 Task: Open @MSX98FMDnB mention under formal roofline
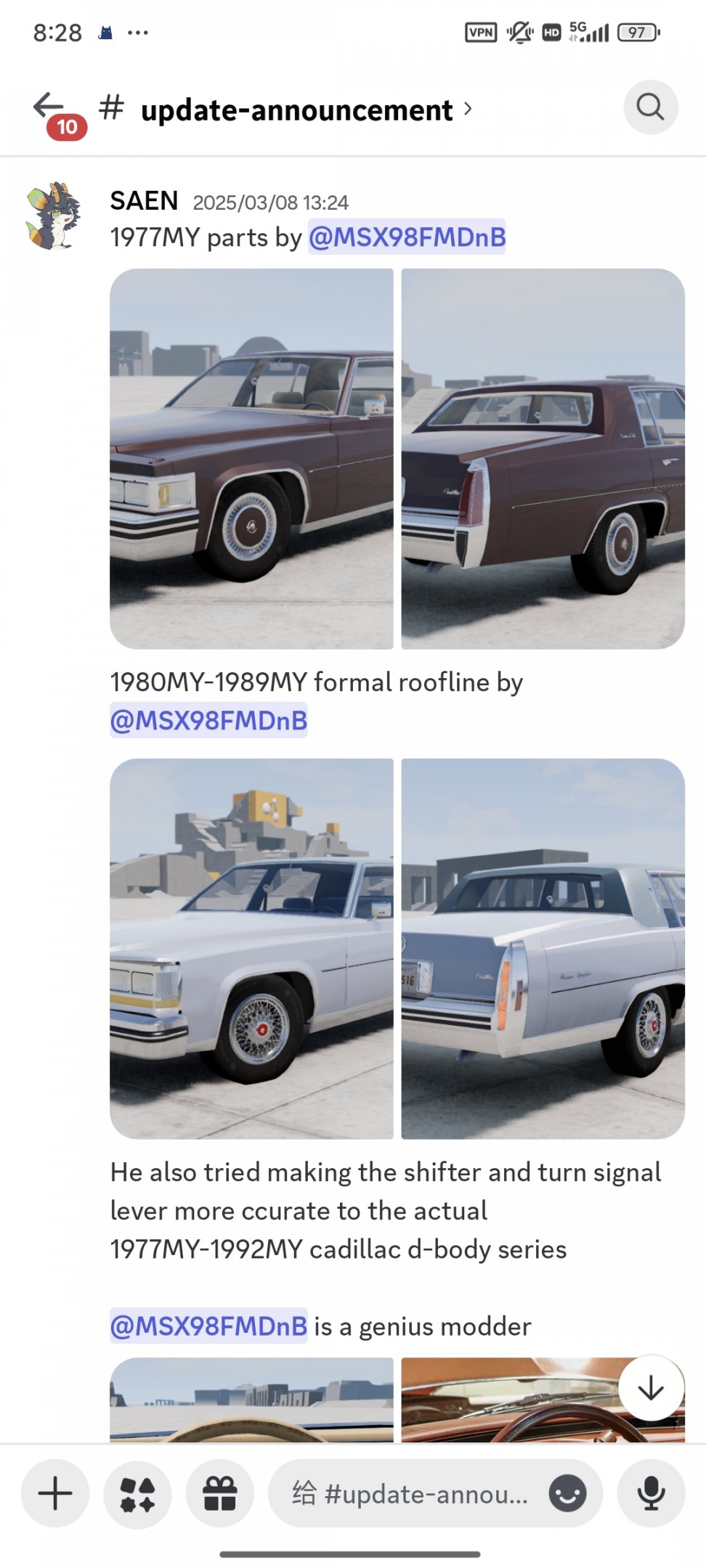[208, 721]
